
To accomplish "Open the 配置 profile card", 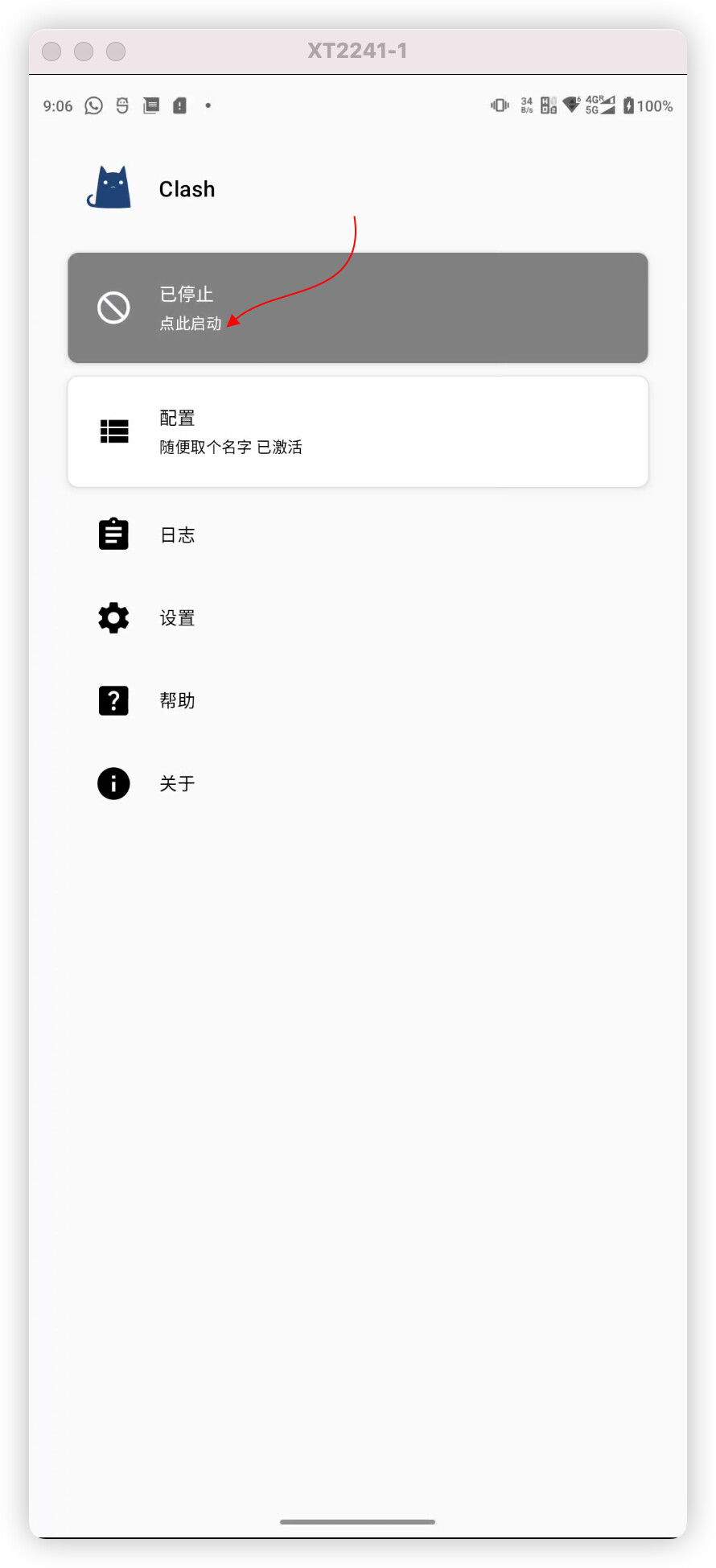I will pos(358,431).
